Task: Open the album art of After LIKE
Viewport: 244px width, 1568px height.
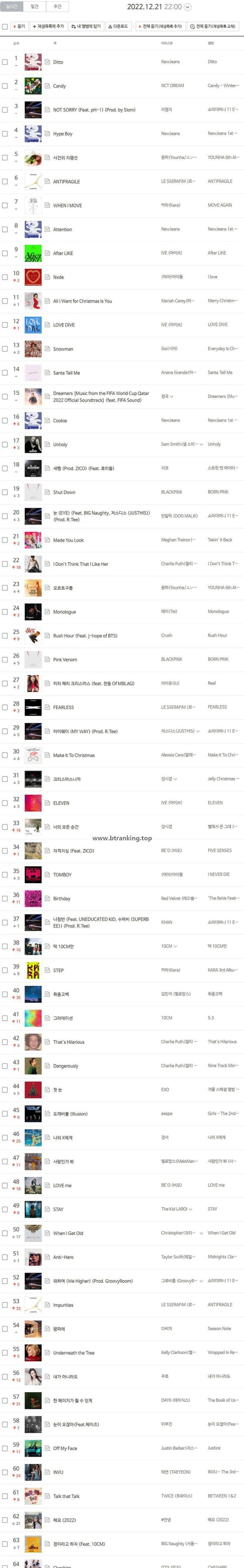Action: 33,253
